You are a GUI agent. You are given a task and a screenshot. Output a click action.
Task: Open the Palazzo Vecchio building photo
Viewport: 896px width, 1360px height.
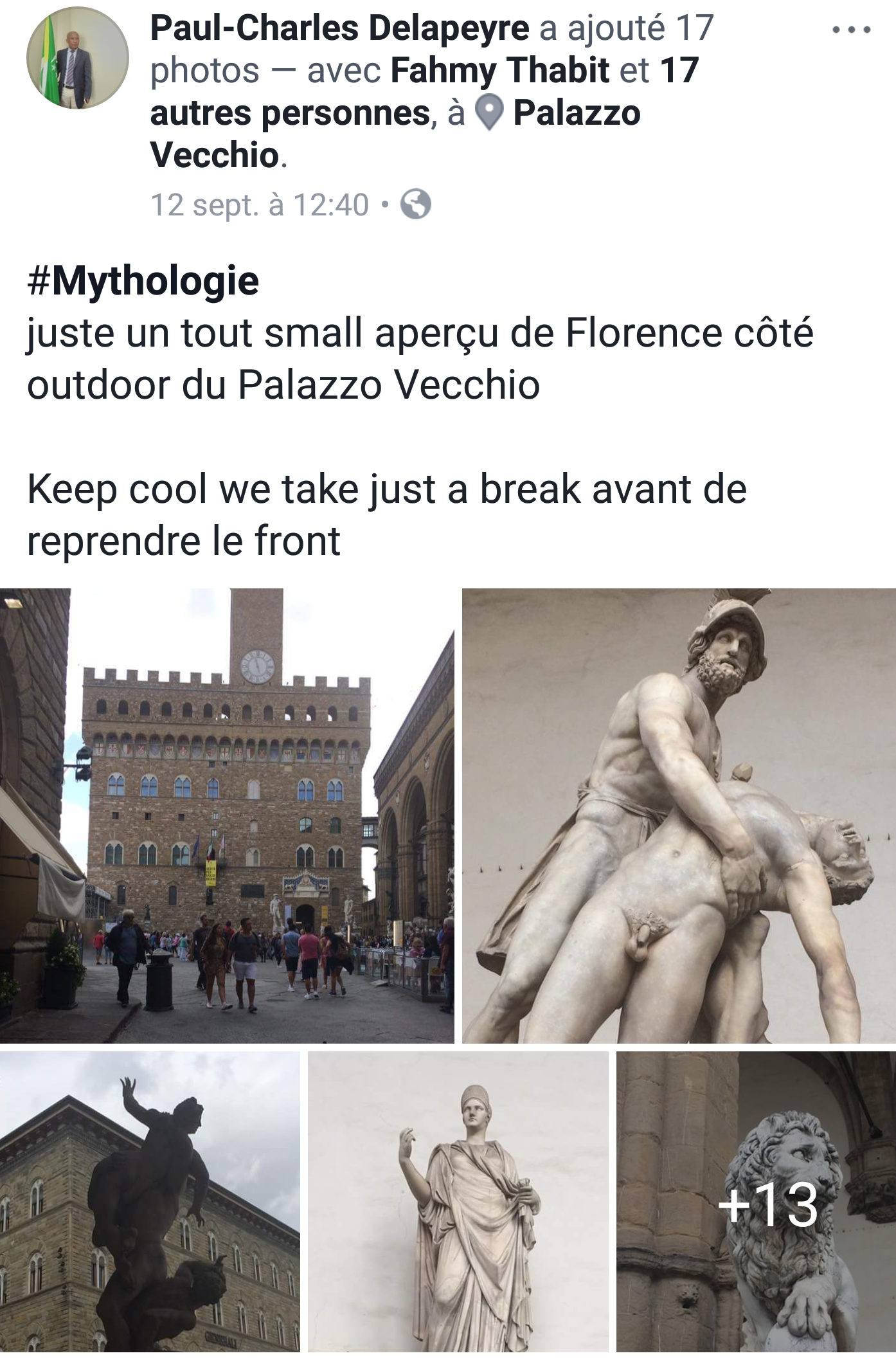(227, 814)
